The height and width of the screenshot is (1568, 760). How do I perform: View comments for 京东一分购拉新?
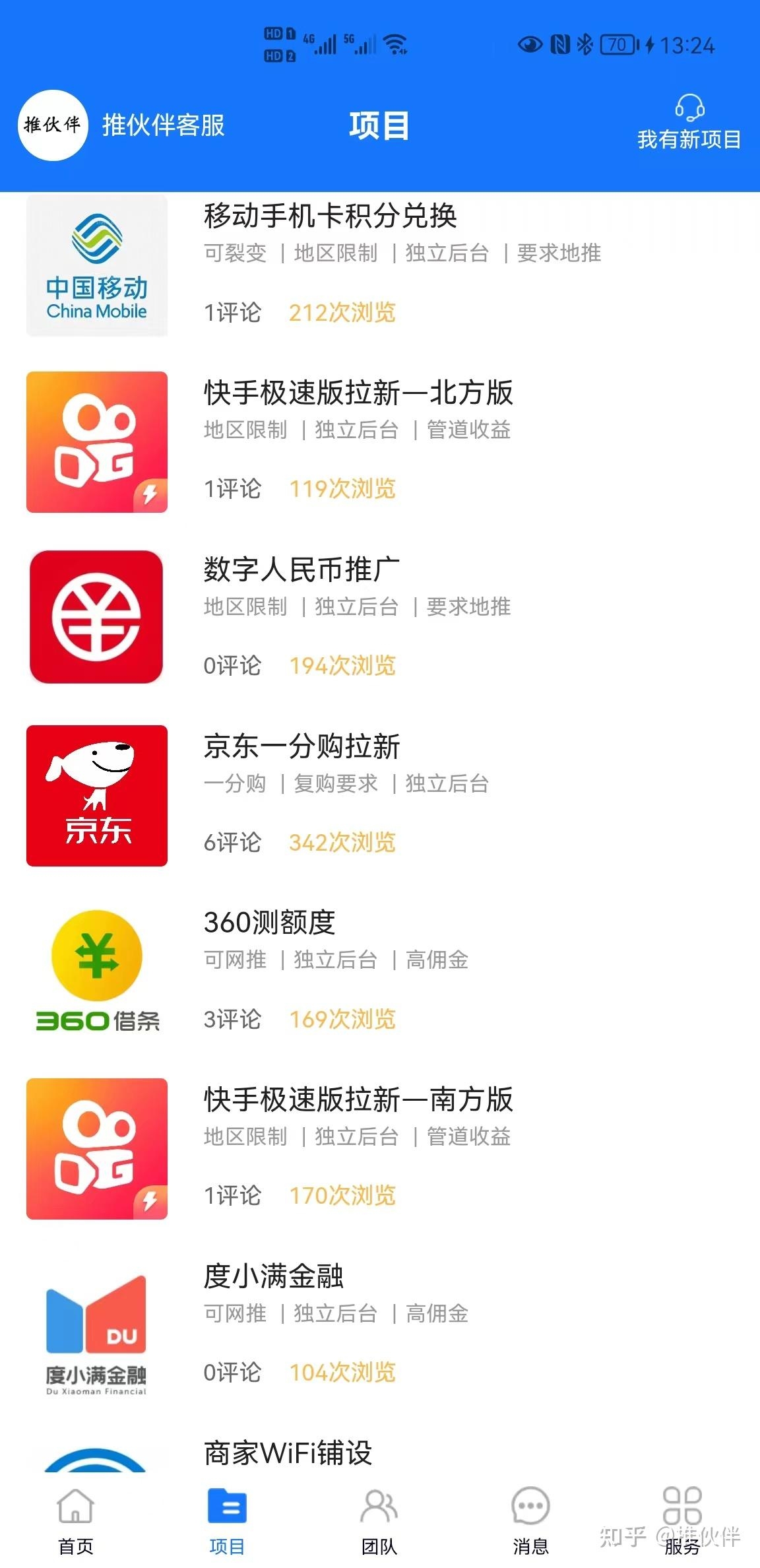tap(233, 843)
